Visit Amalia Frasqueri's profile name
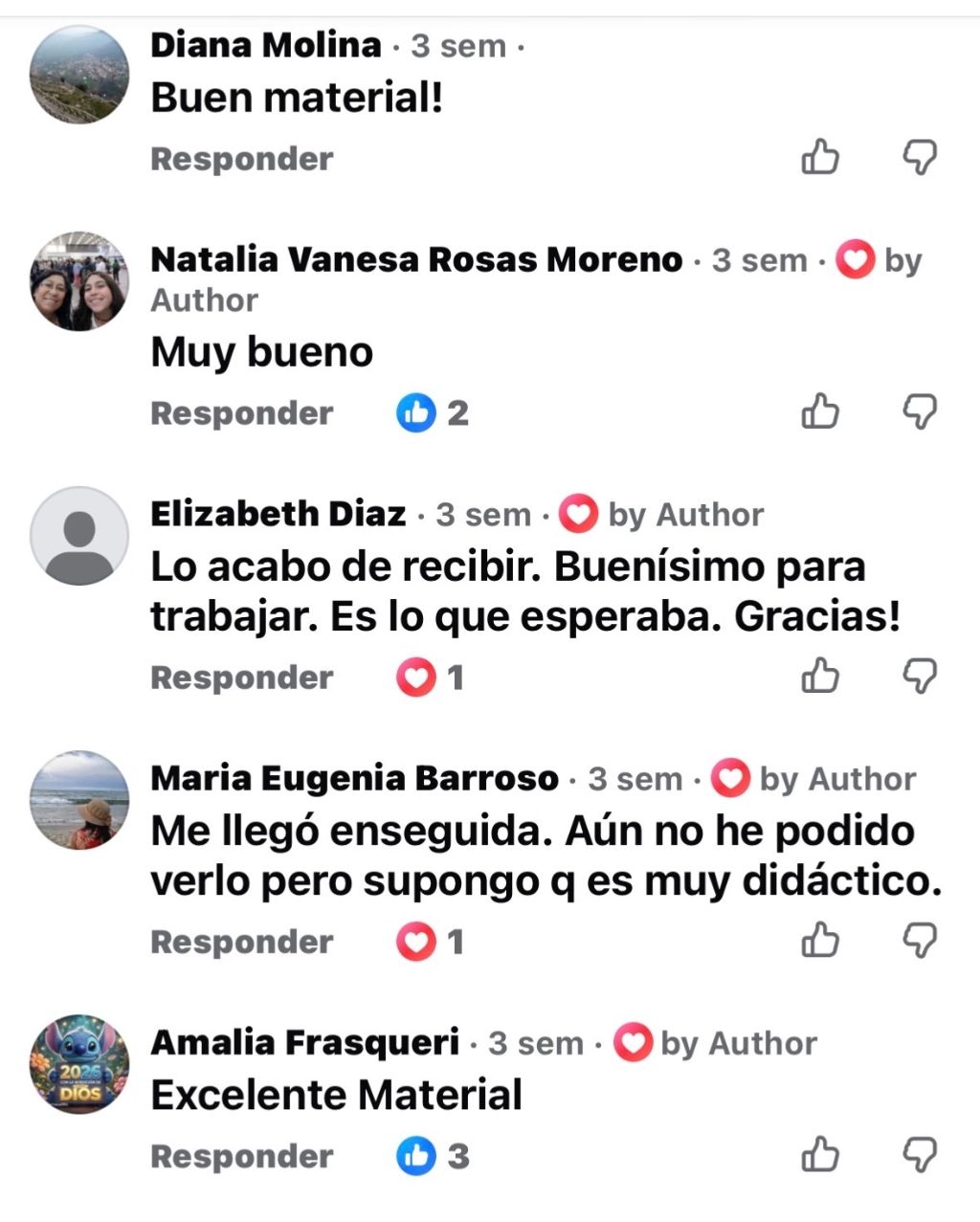The height and width of the screenshot is (1222, 980). 305,1042
